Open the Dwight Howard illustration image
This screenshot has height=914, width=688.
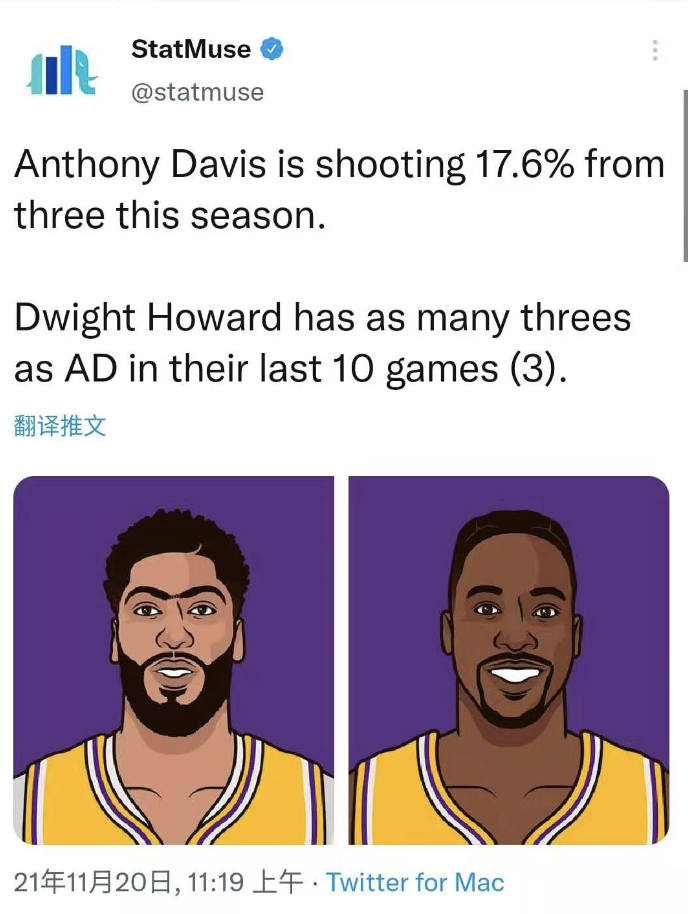click(508, 660)
